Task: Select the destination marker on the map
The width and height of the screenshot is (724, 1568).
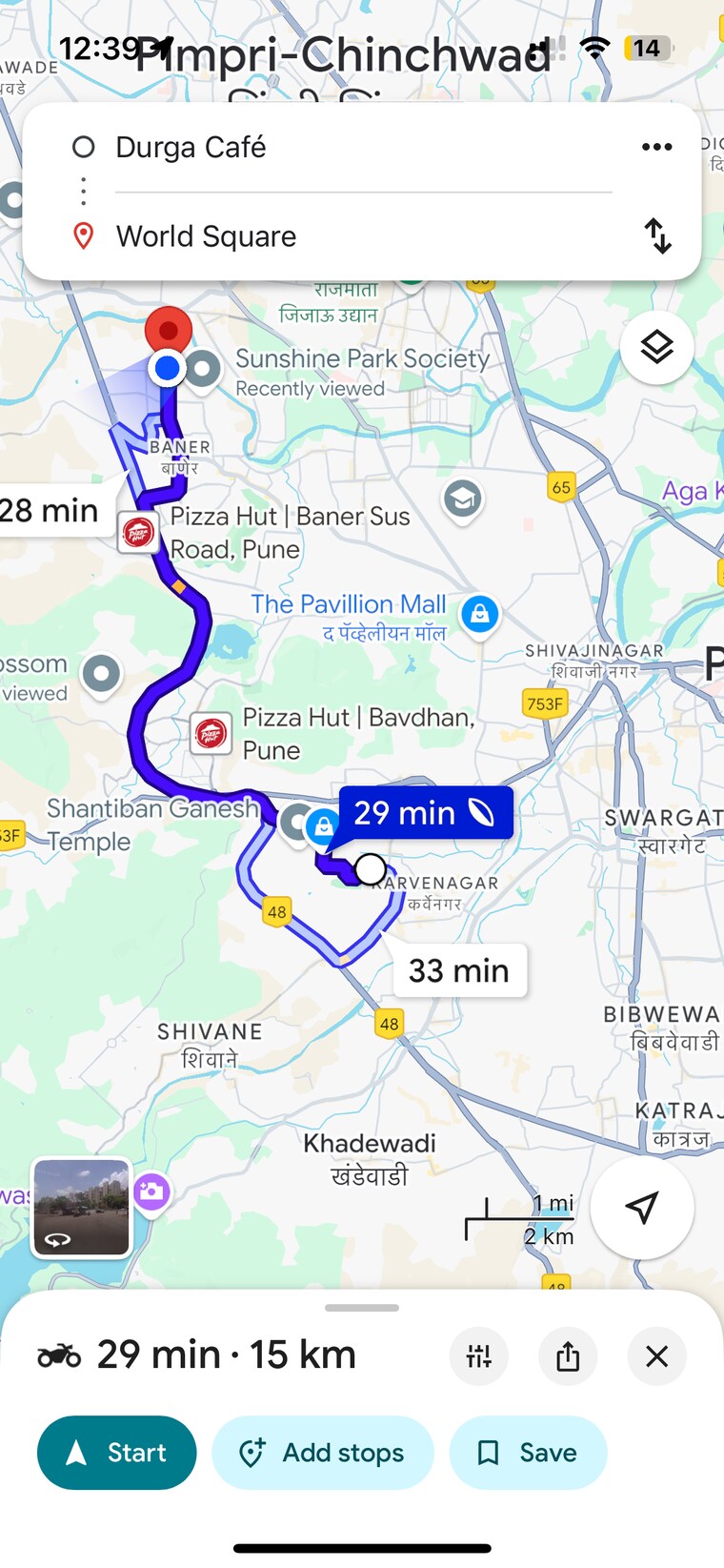Action: point(169,329)
